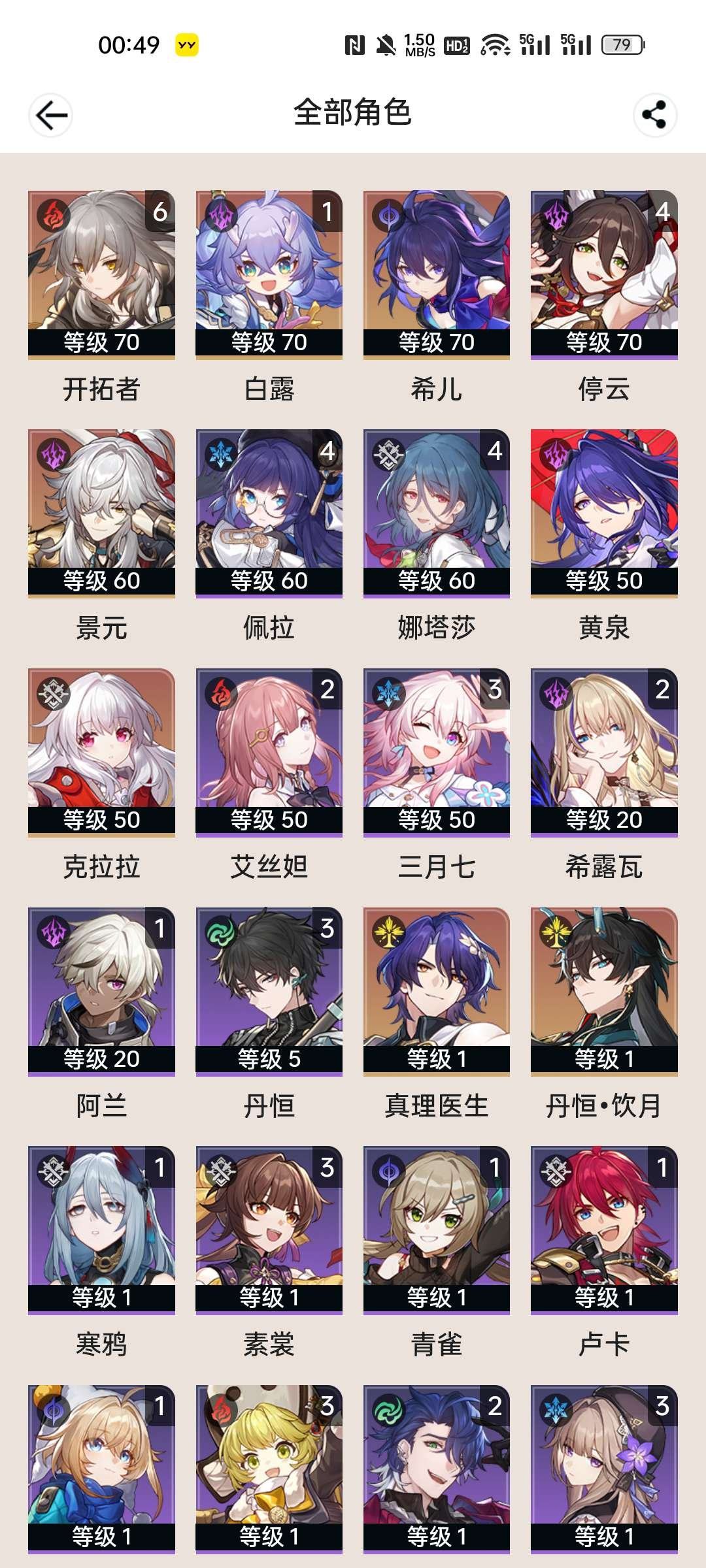View the 卢卡 character tile
706x1568 pixels.
[604, 1230]
